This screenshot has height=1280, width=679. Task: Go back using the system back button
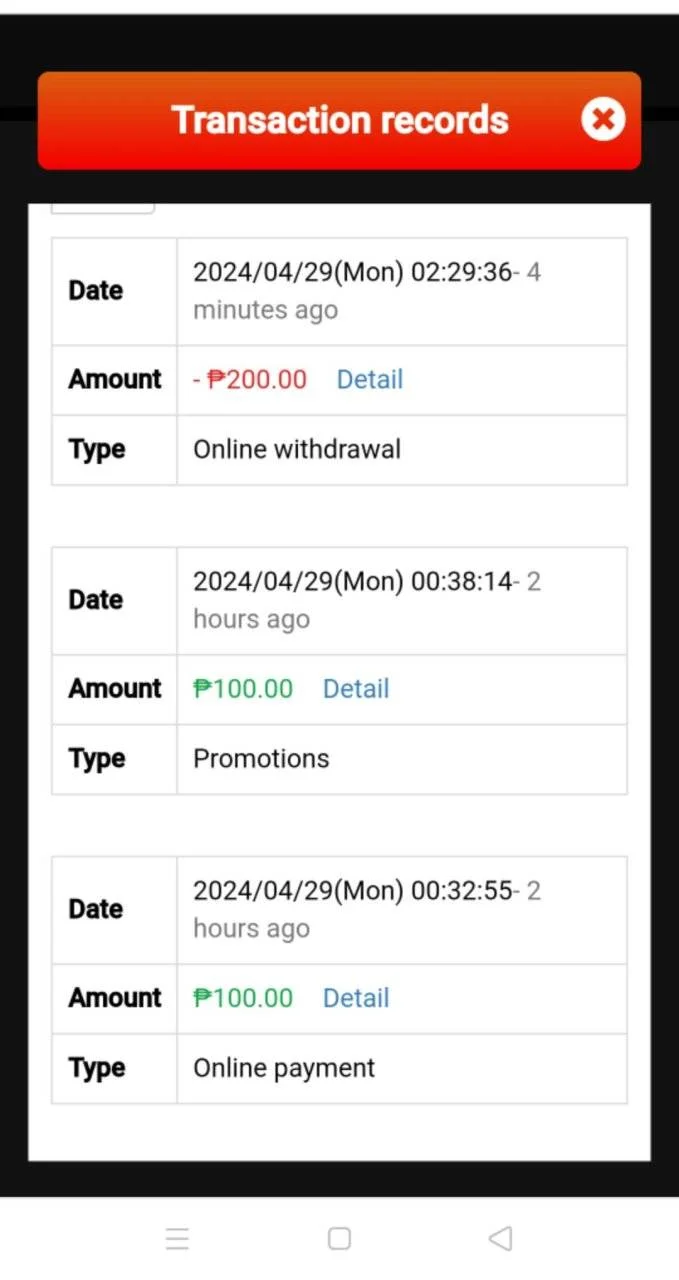click(x=500, y=1239)
